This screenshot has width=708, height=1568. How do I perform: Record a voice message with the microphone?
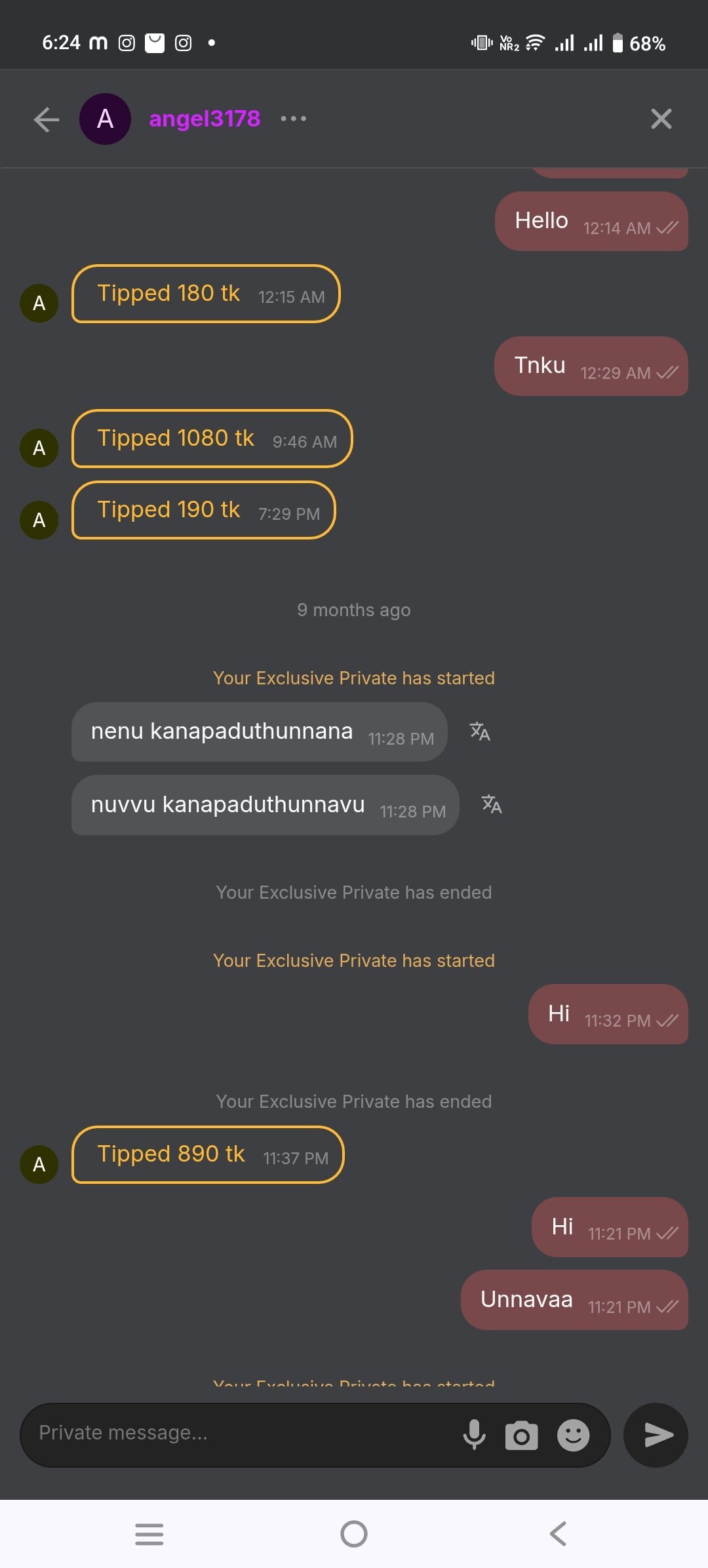coord(474,1434)
